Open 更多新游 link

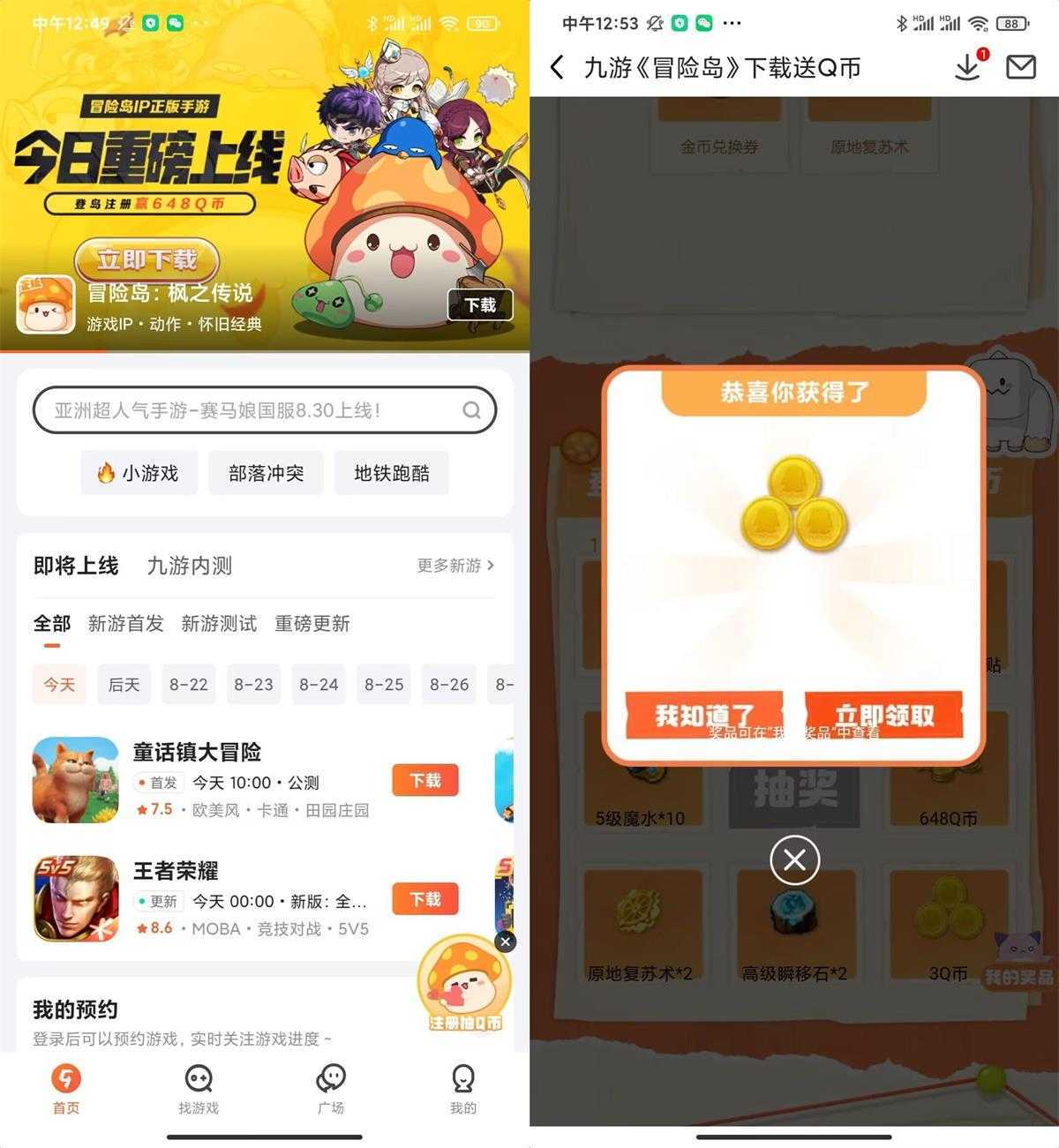click(455, 566)
